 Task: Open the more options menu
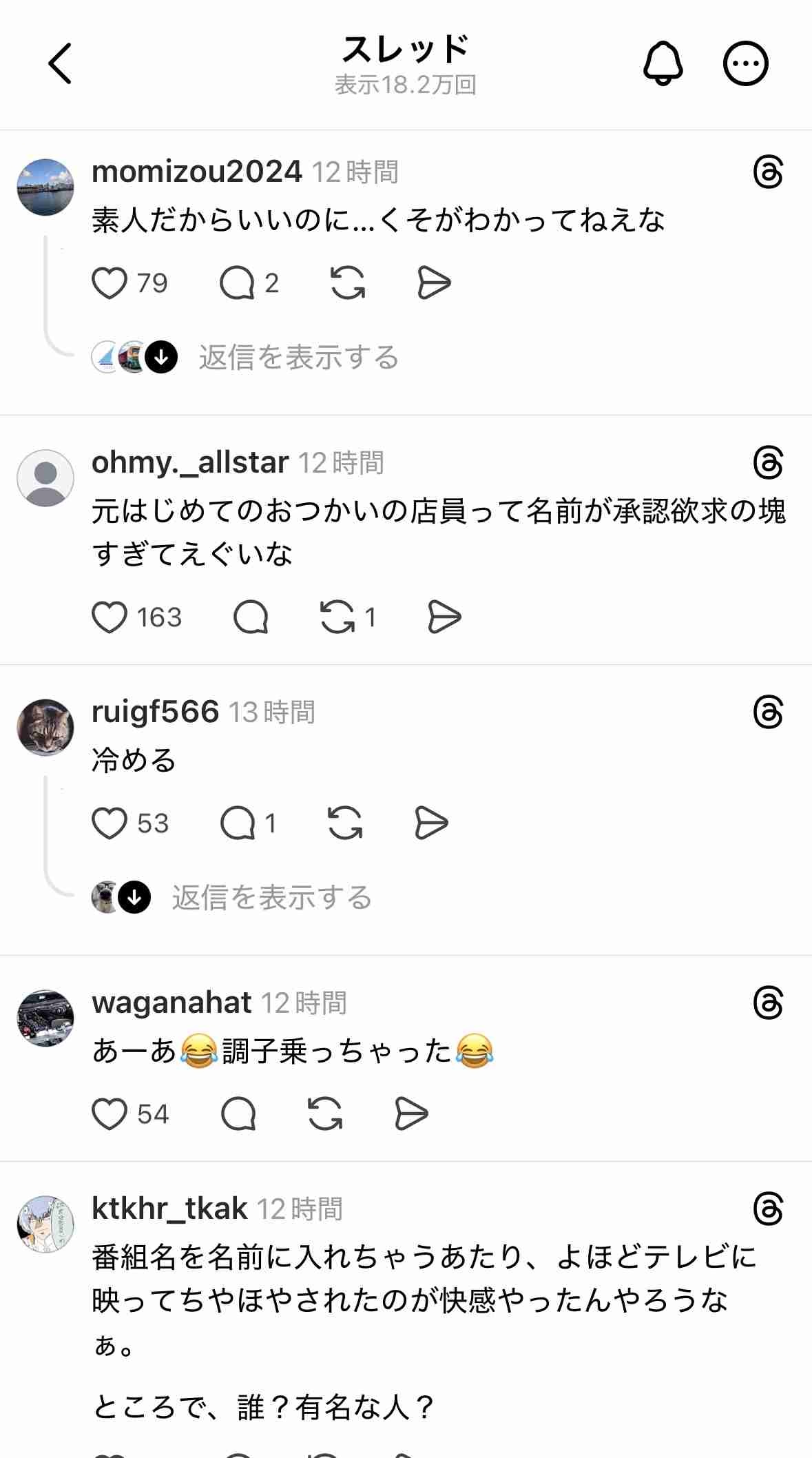pos(745,63)
